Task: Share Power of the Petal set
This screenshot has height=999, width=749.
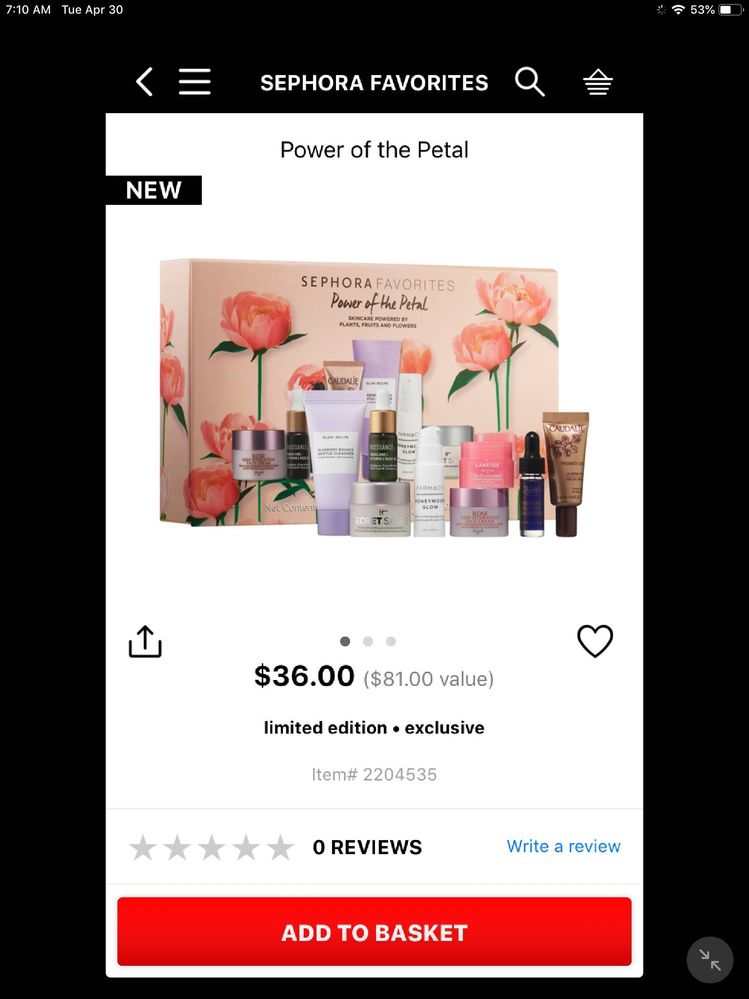Action: tap(145, 641)
